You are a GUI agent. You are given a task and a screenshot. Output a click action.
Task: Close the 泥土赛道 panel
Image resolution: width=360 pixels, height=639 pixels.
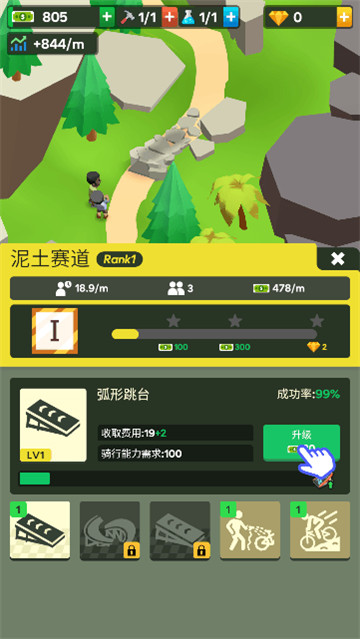[338, 258]
